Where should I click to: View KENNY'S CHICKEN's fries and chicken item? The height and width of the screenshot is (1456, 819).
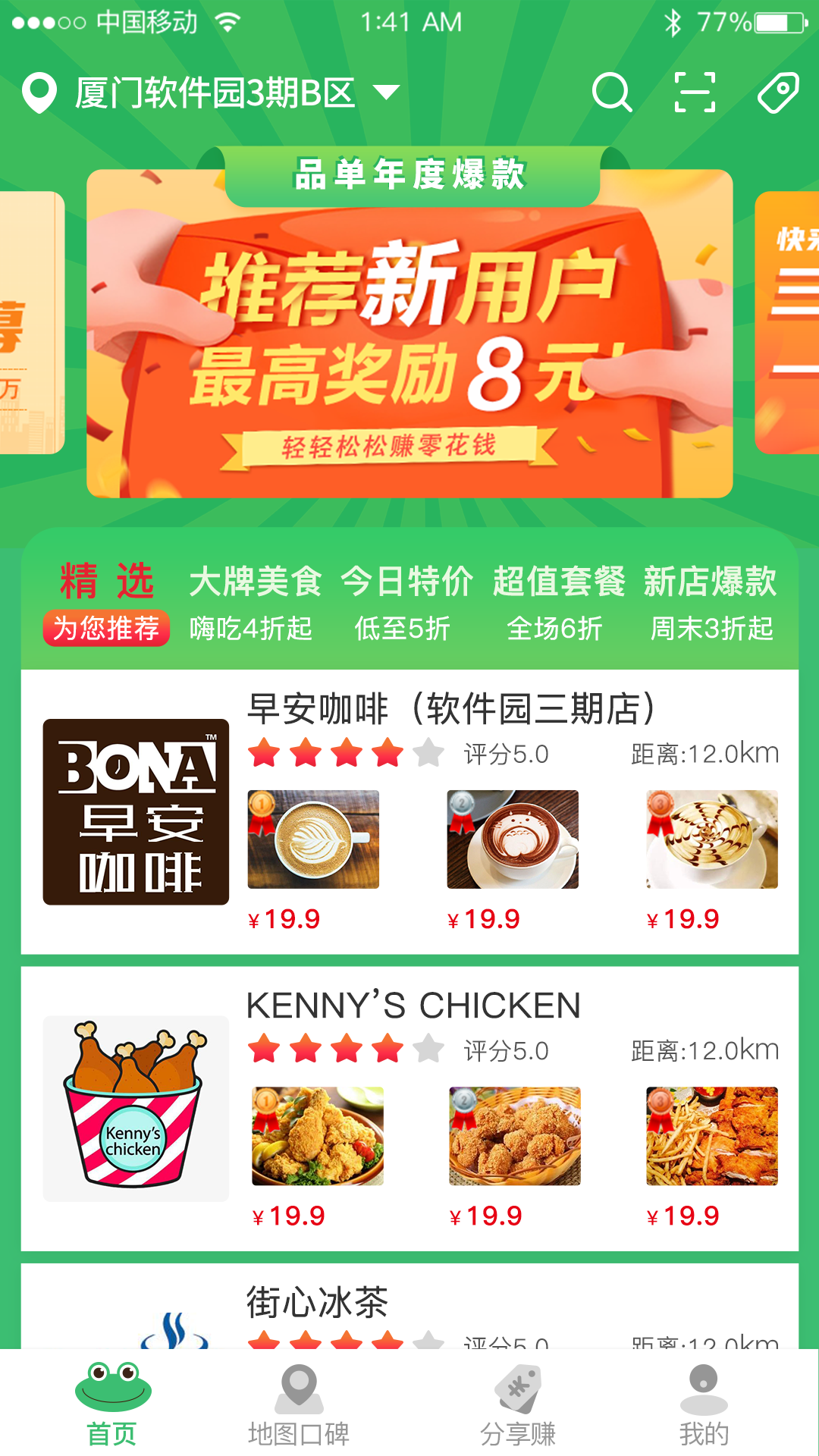coord(711,1136)
